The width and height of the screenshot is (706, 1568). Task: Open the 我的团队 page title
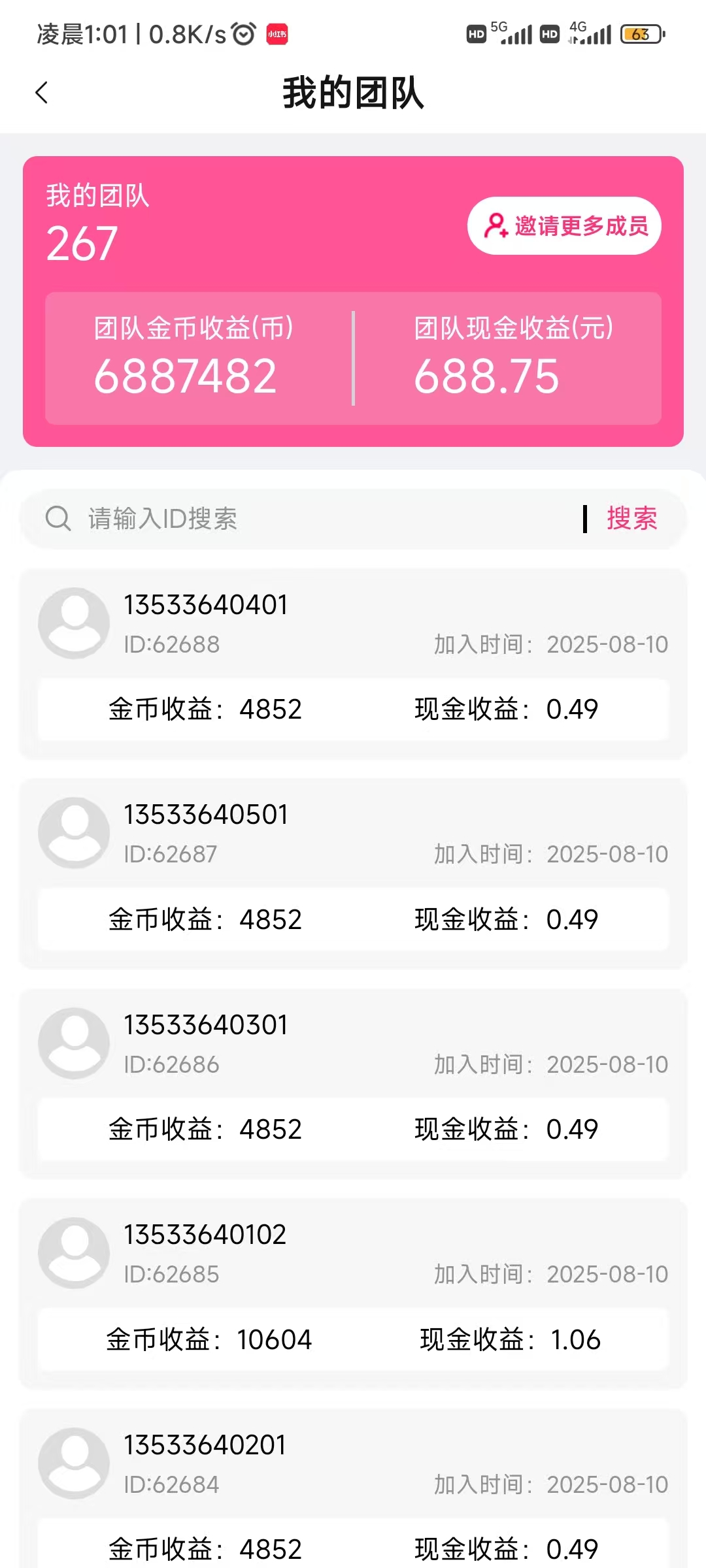point(353,92)
